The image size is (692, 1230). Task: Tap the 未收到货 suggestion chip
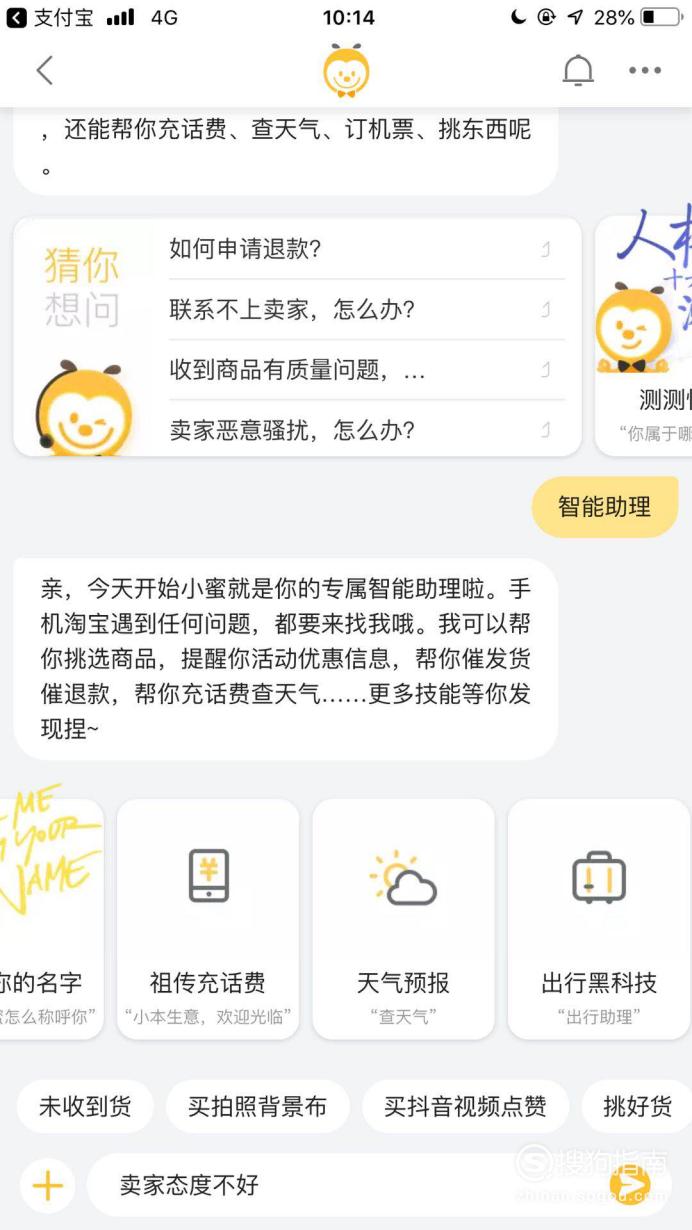coord(85,1106)
